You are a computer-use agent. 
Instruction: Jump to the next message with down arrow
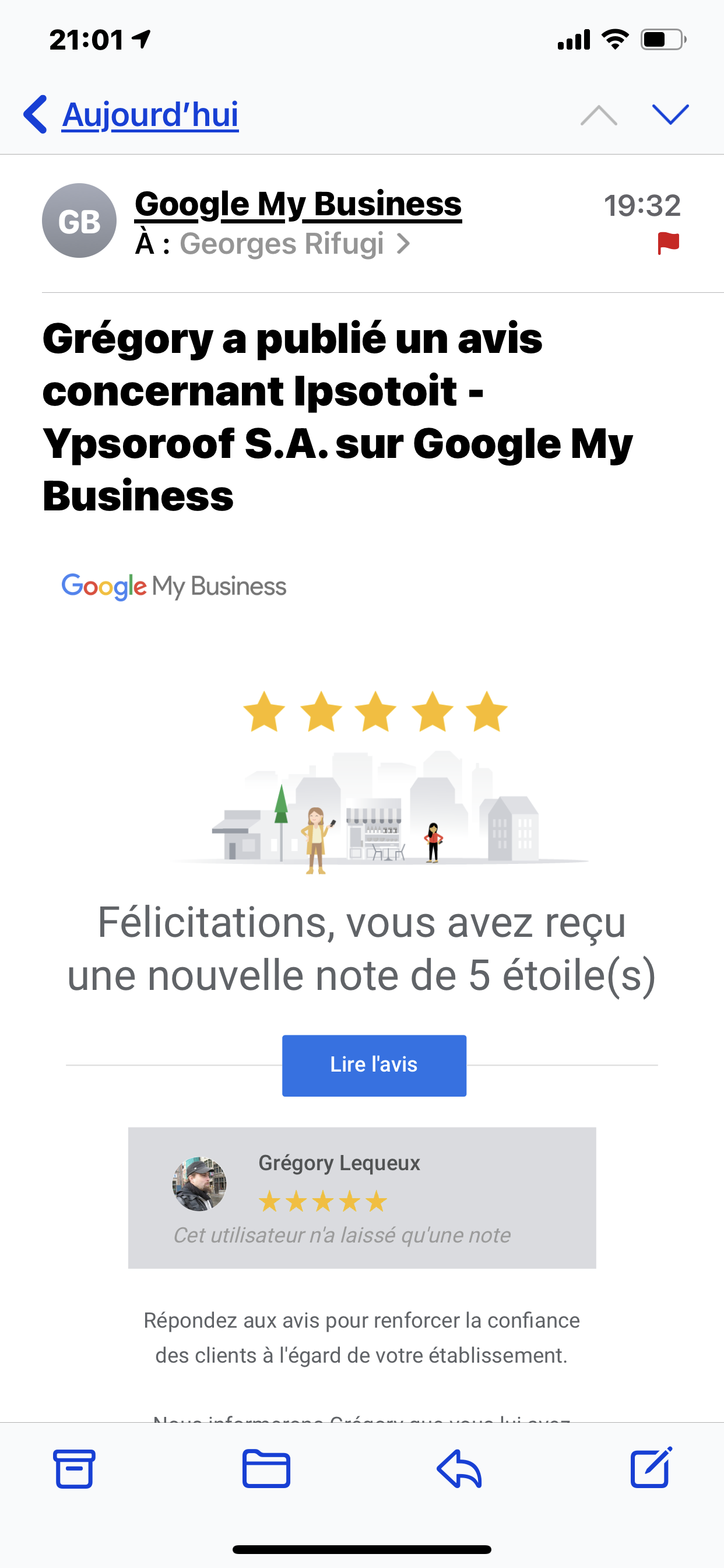(x=670, y=114)
